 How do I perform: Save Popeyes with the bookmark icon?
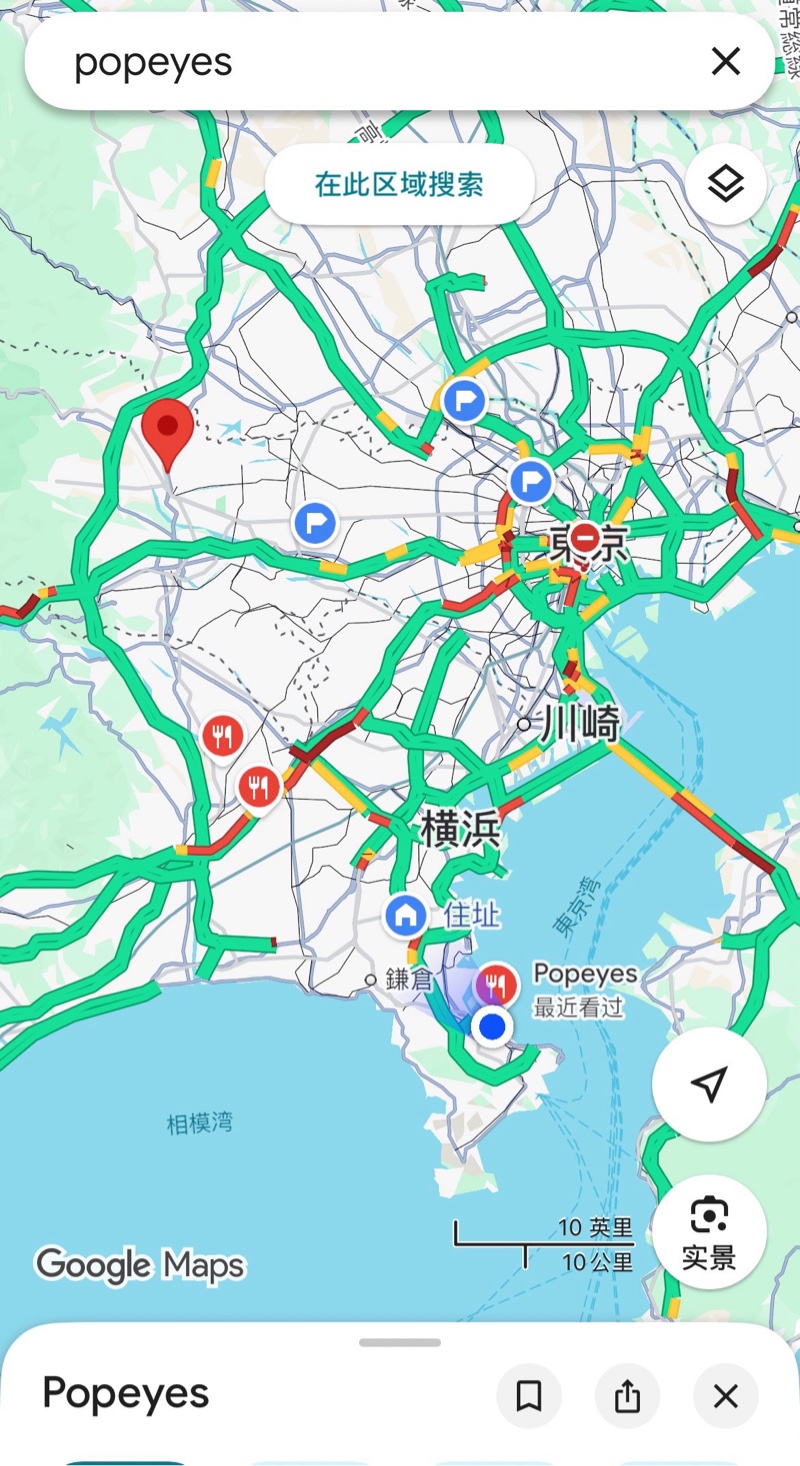(x=529, y=1395)
